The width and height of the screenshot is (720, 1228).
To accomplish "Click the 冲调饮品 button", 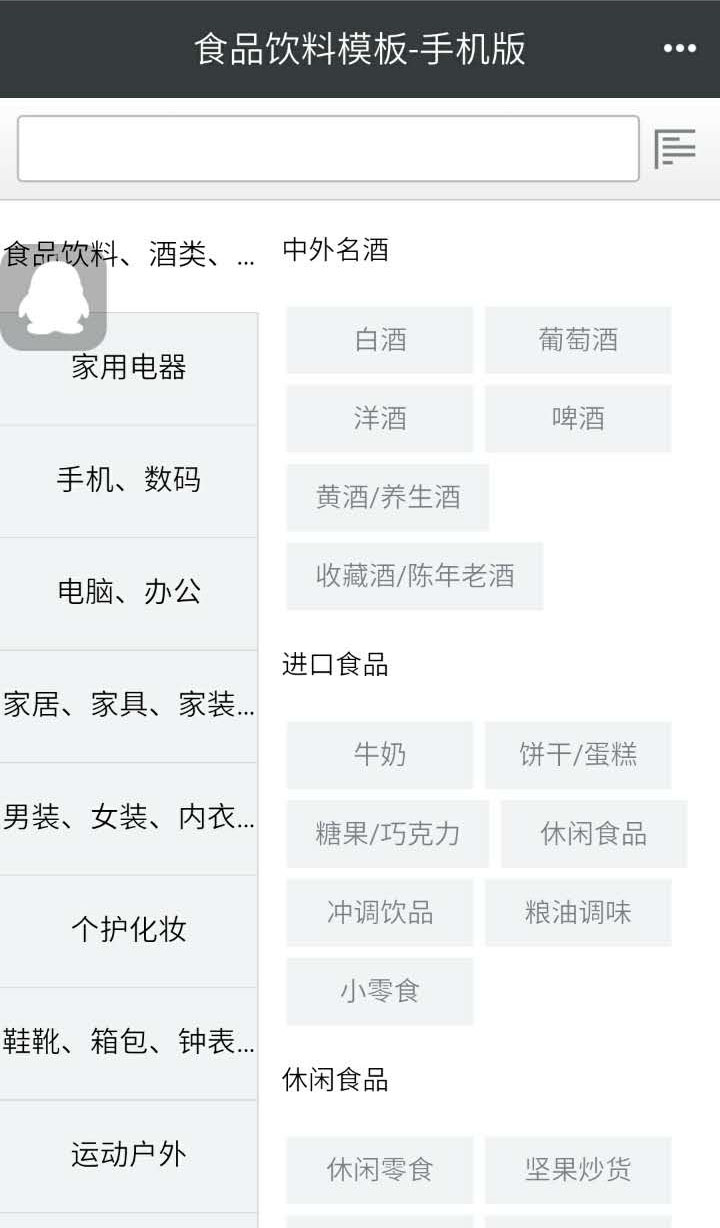I will click(379, 912).
